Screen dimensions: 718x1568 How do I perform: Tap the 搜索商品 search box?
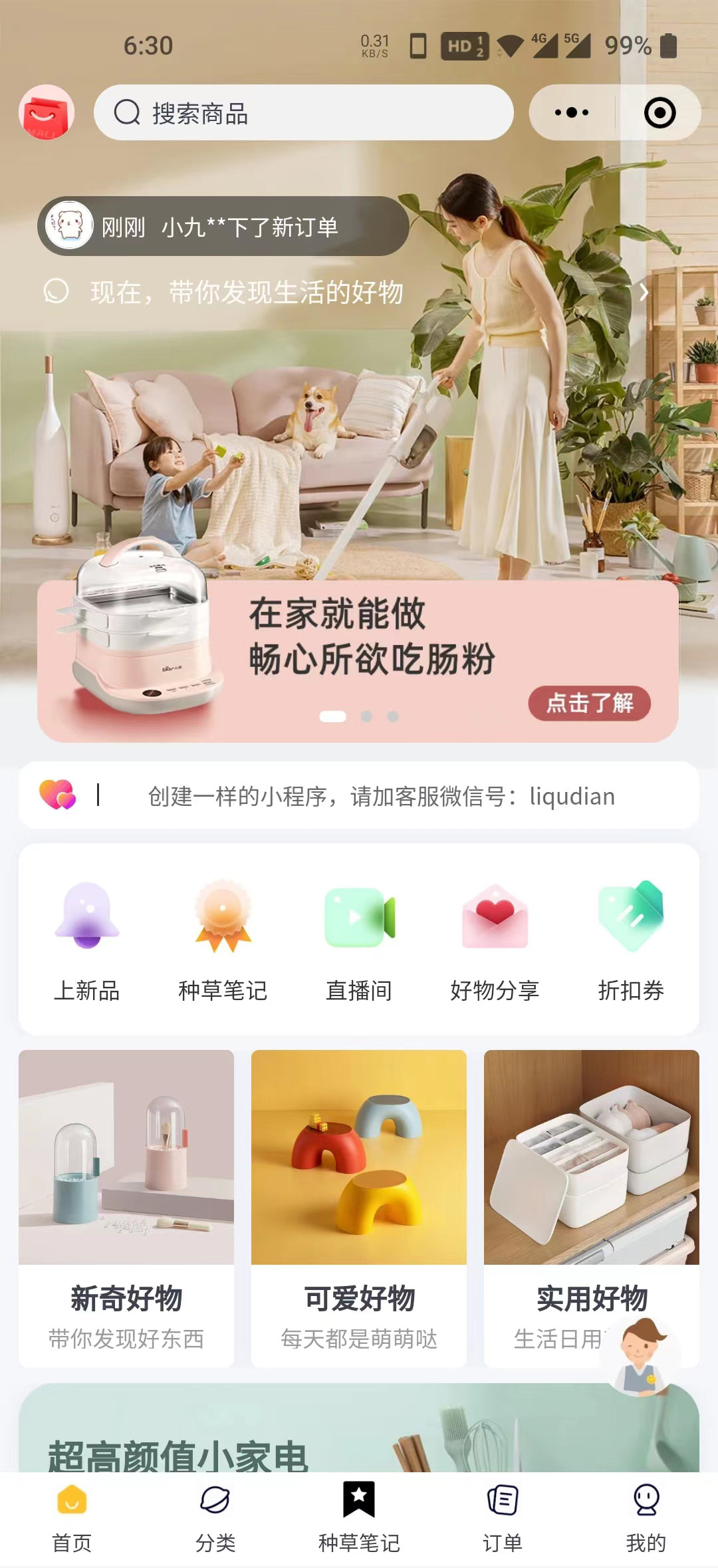pyautogui.click(x=303, y=113)
